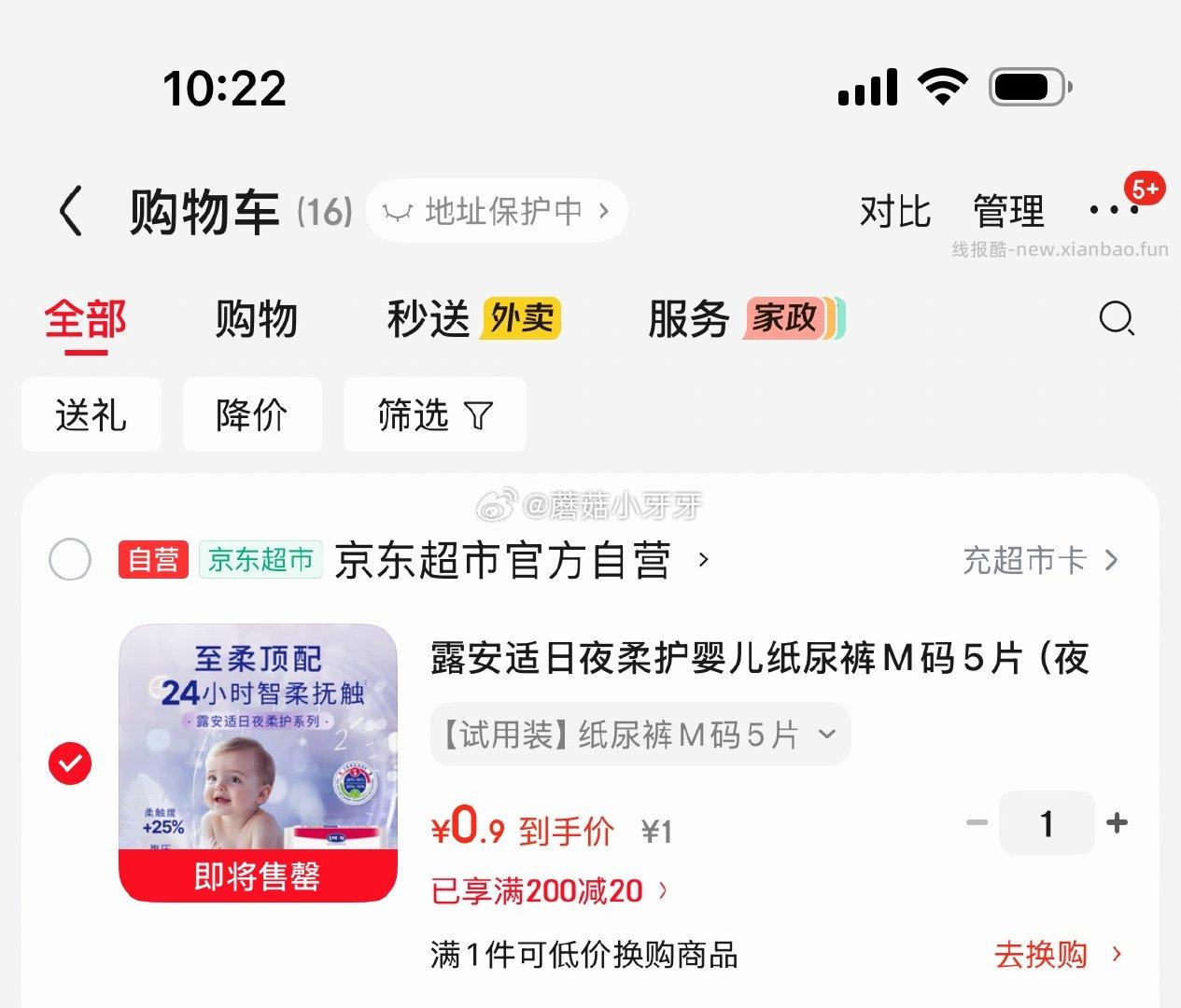This screenshot has height=1008, width=1181.
Task: Go back from the shopping cart
Action: pyautogui.click(x=71, y=211)
